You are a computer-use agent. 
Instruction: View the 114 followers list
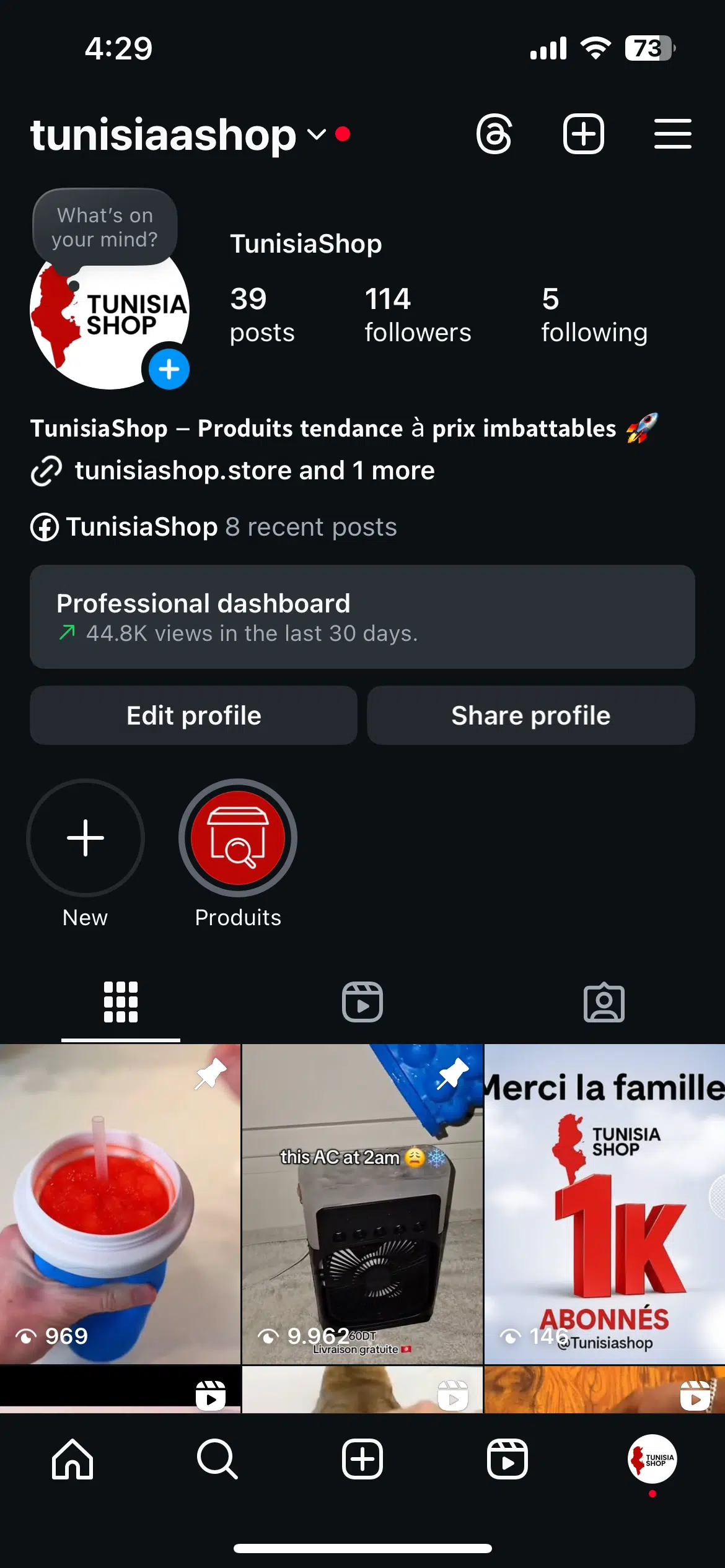point(417,315)
